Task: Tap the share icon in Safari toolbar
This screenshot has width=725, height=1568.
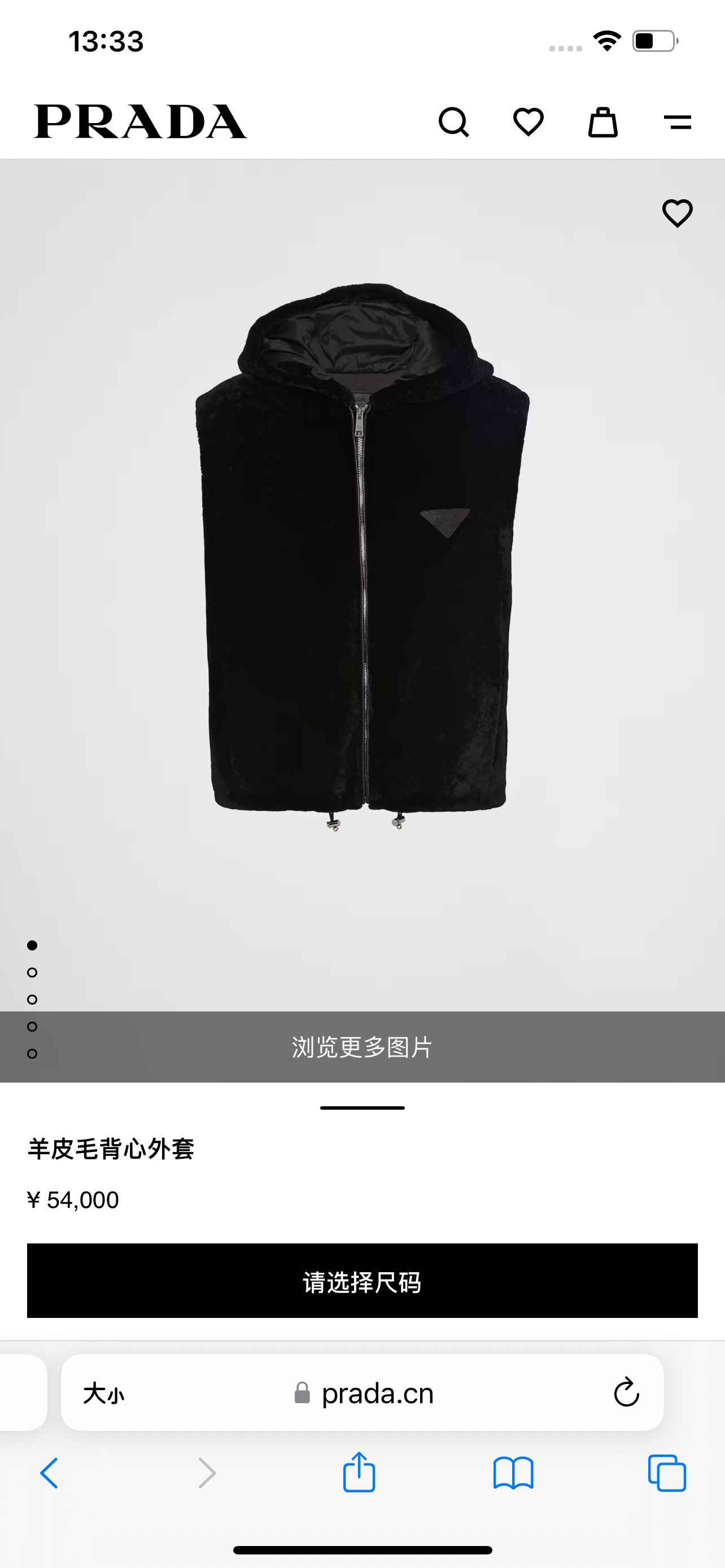Action: tap(360, 1473)
